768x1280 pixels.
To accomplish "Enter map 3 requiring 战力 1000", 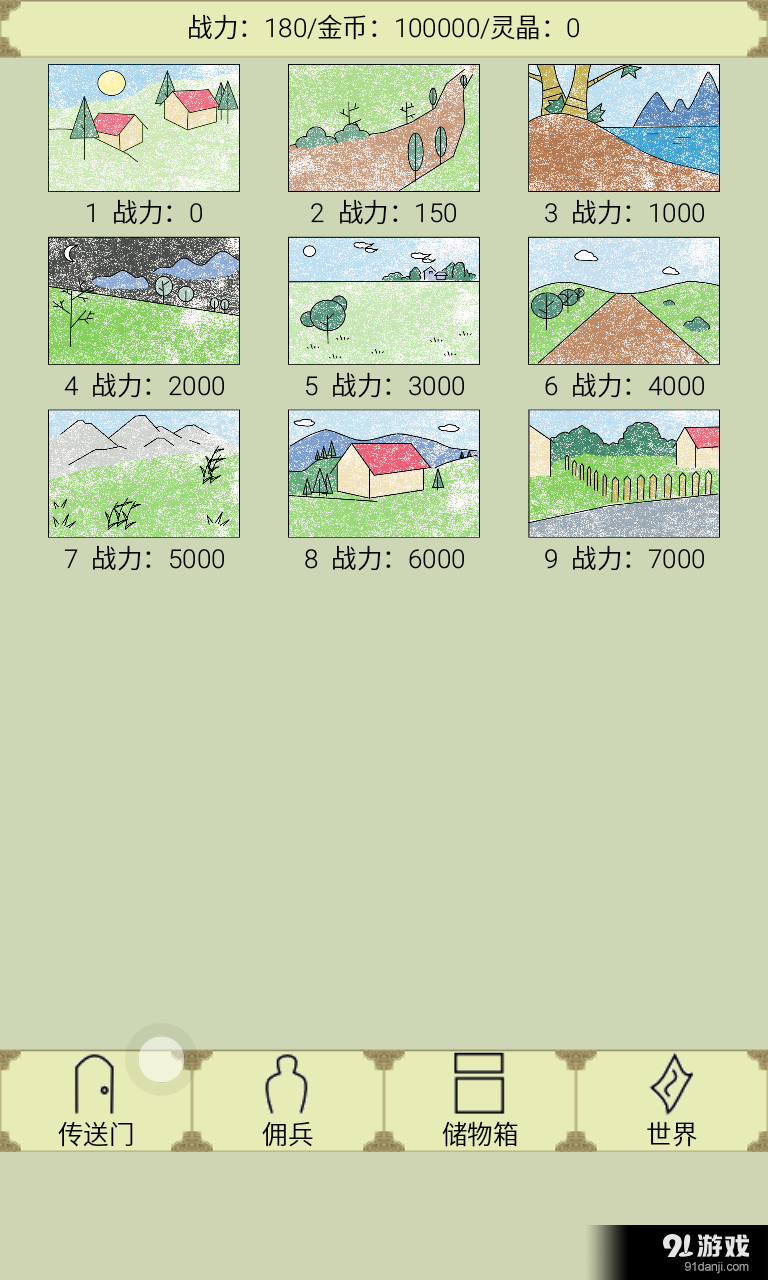I will point(624,128).
